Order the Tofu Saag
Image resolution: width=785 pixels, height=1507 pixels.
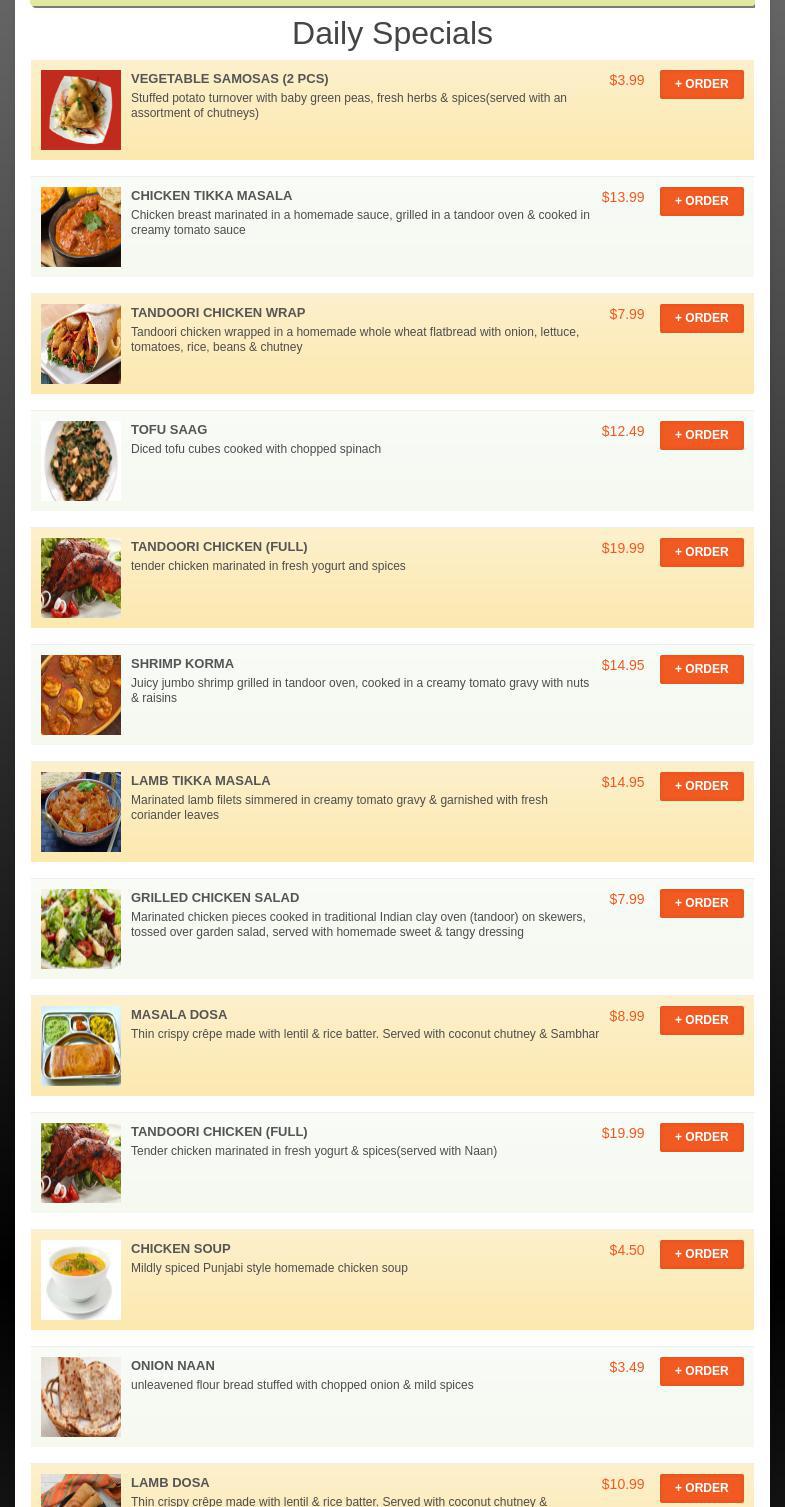pos(701,435)
